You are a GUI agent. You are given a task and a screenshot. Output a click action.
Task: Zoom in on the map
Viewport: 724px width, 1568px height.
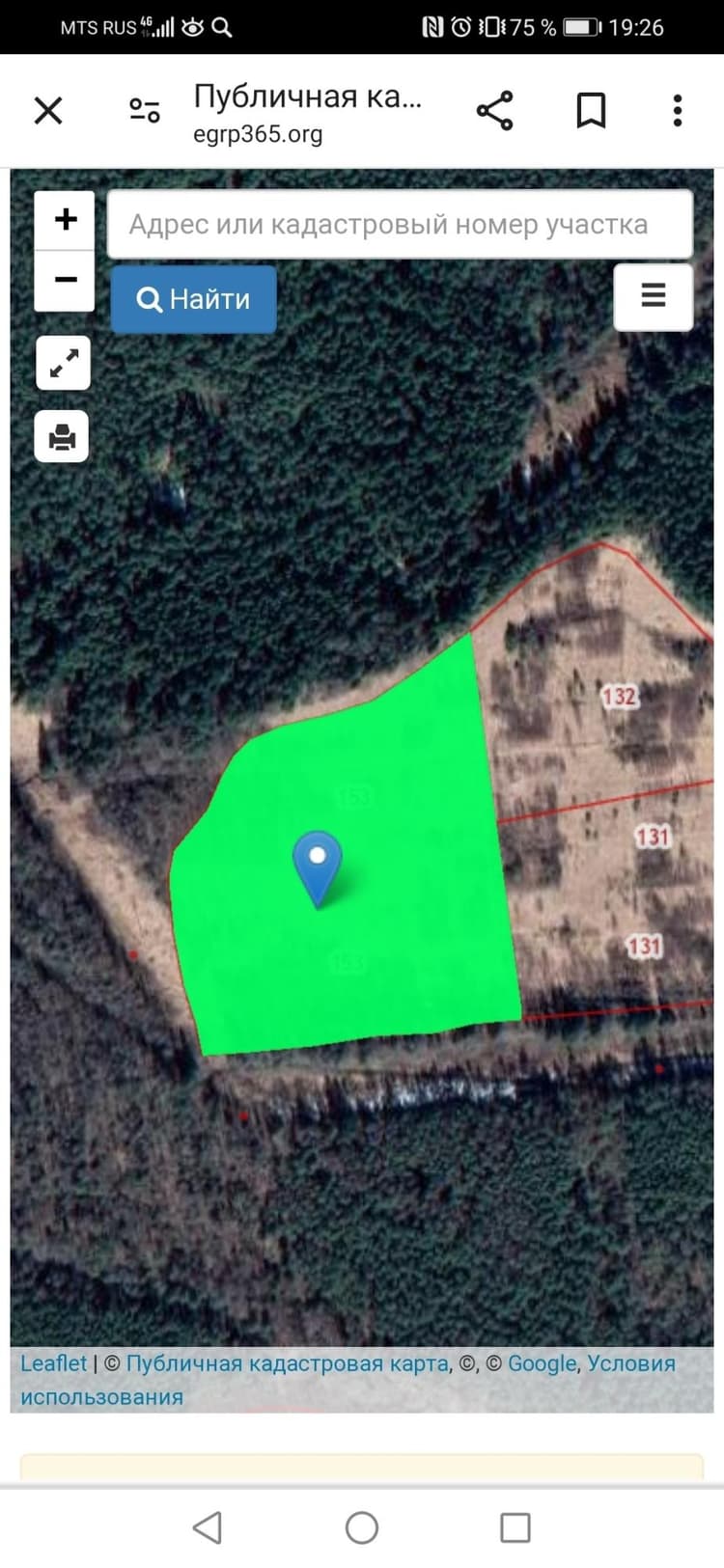click(x=65, y=219)
